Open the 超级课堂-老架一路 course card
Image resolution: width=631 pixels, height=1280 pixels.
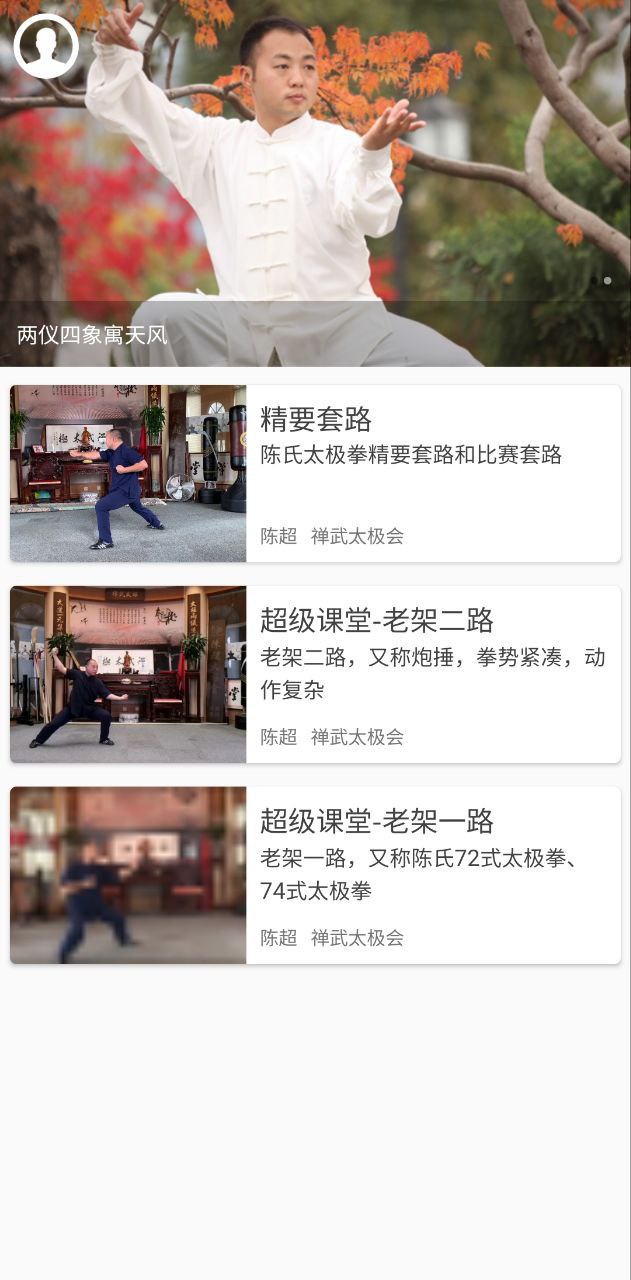click(x=315, y=876)
